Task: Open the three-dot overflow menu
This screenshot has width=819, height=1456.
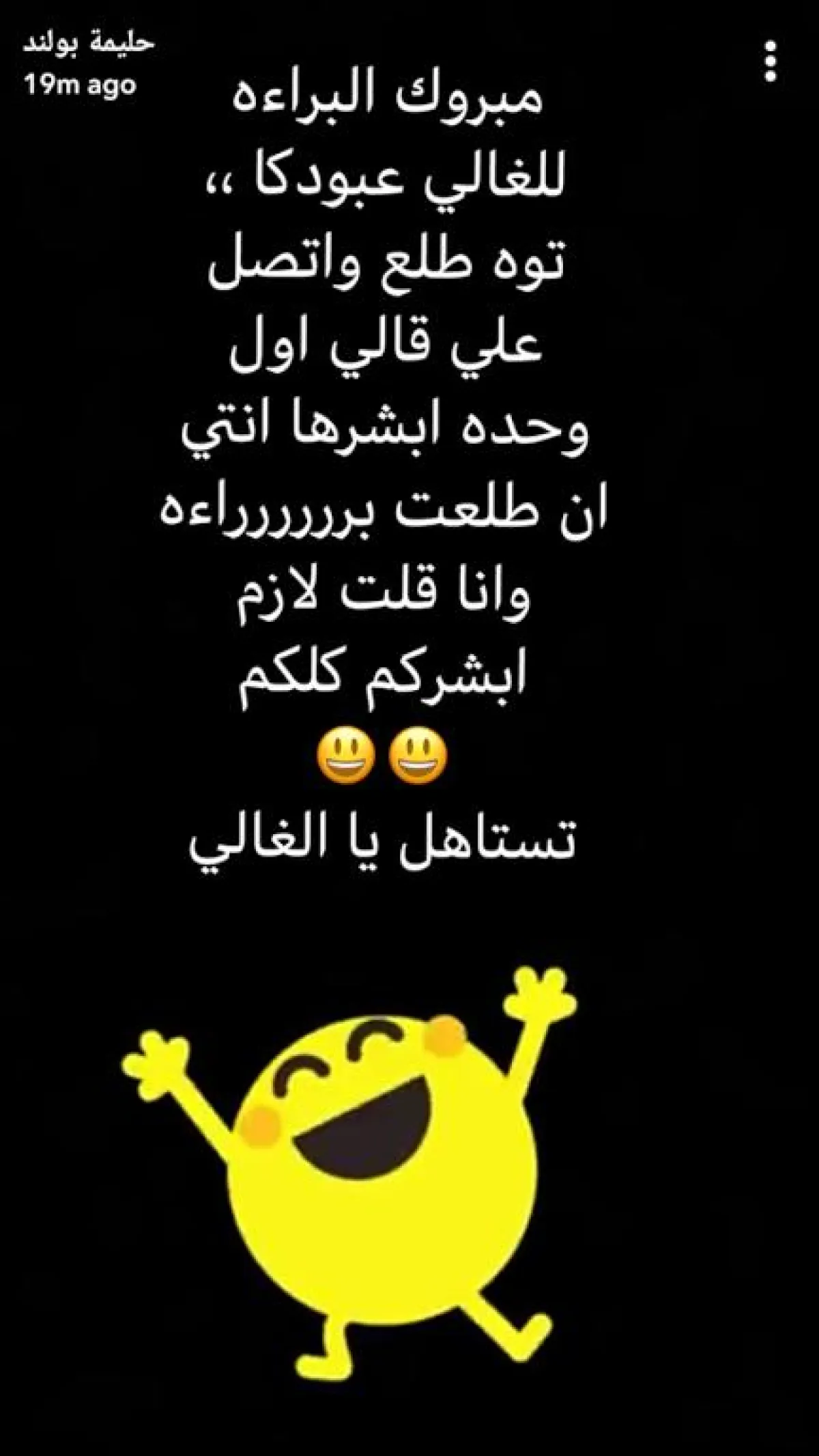Action: point(771,61)
